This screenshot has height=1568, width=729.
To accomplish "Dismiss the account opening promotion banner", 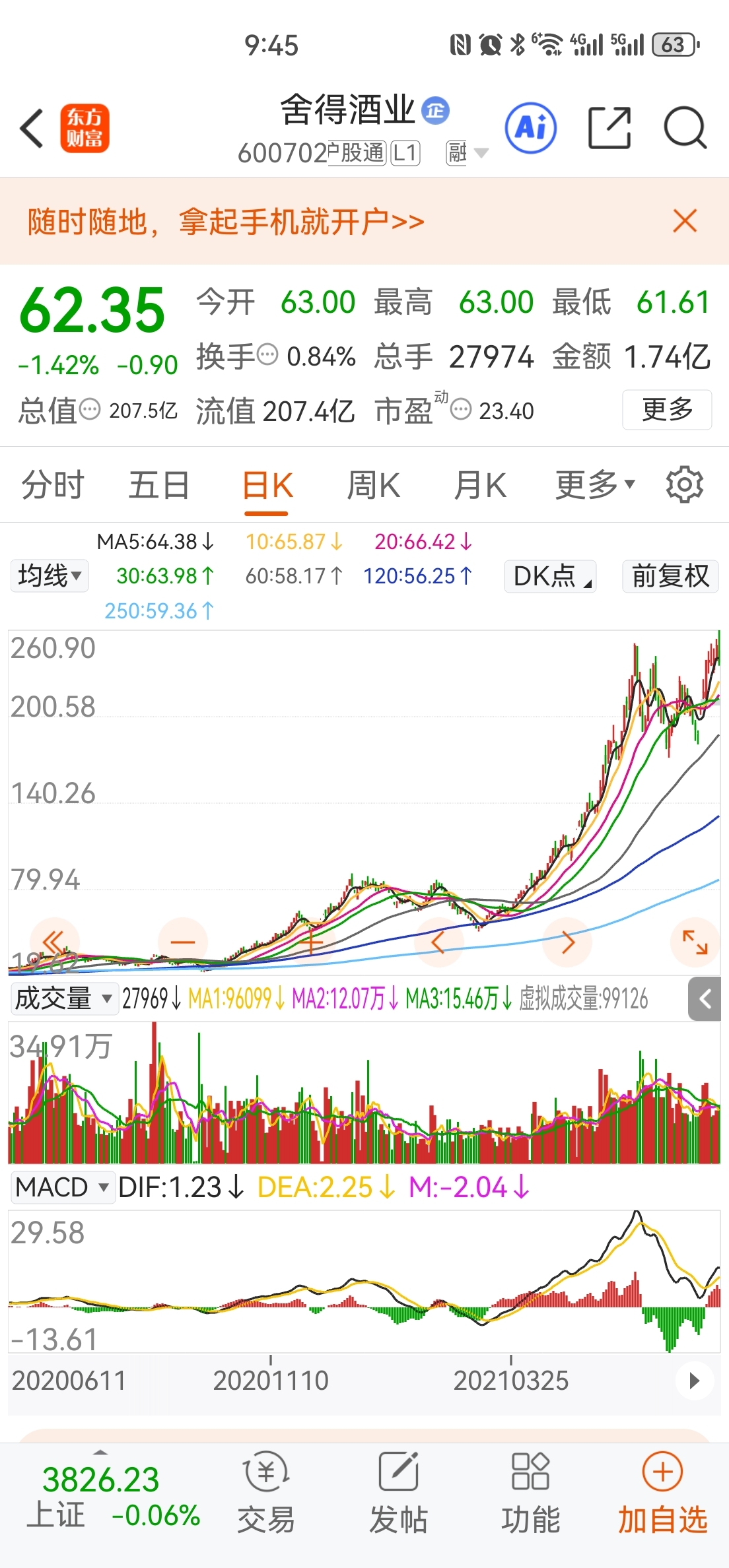I will 685,221.
